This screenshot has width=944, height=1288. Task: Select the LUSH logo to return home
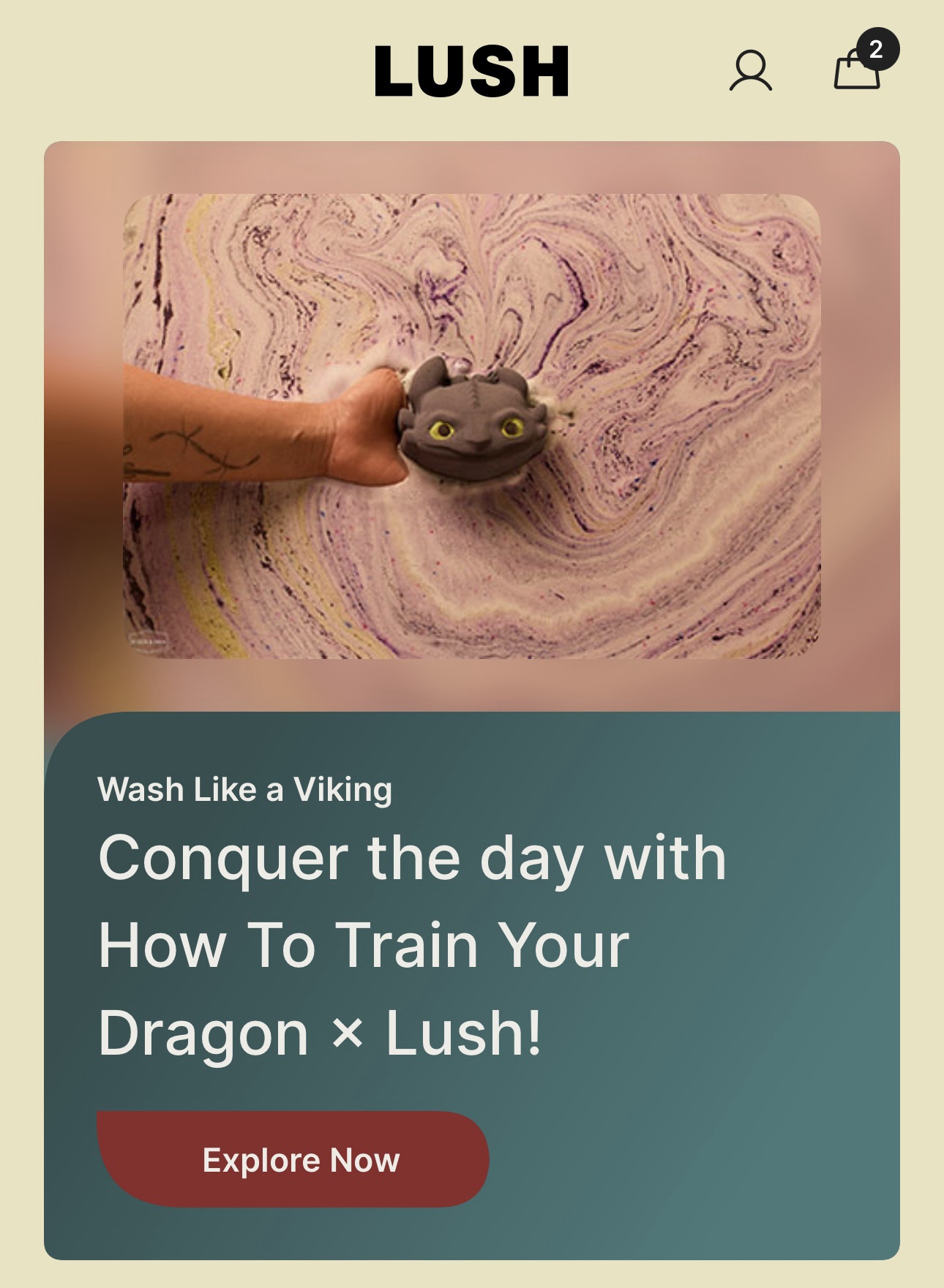coord(471,71)
